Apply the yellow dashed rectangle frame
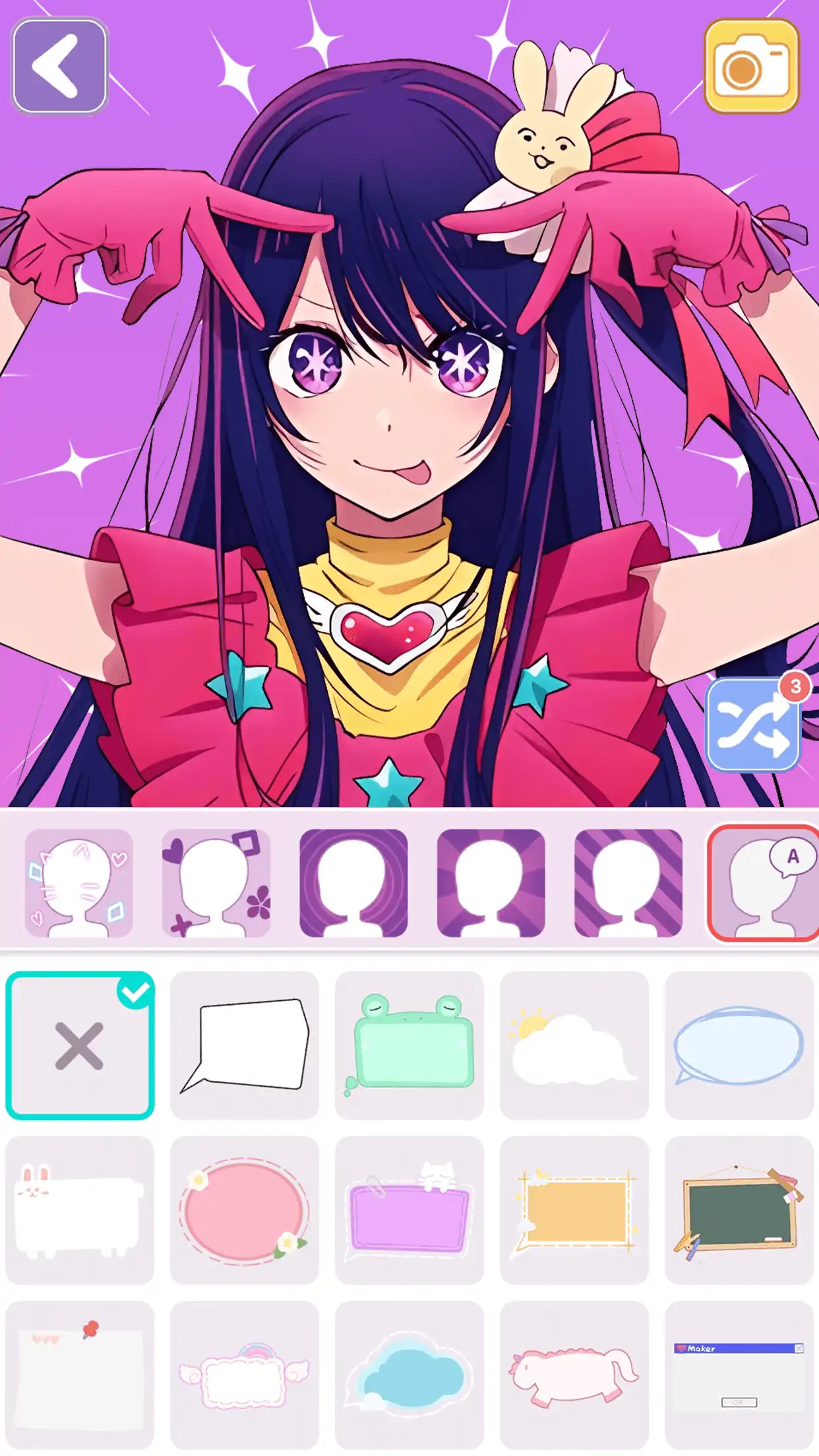 click(574, 1210)
